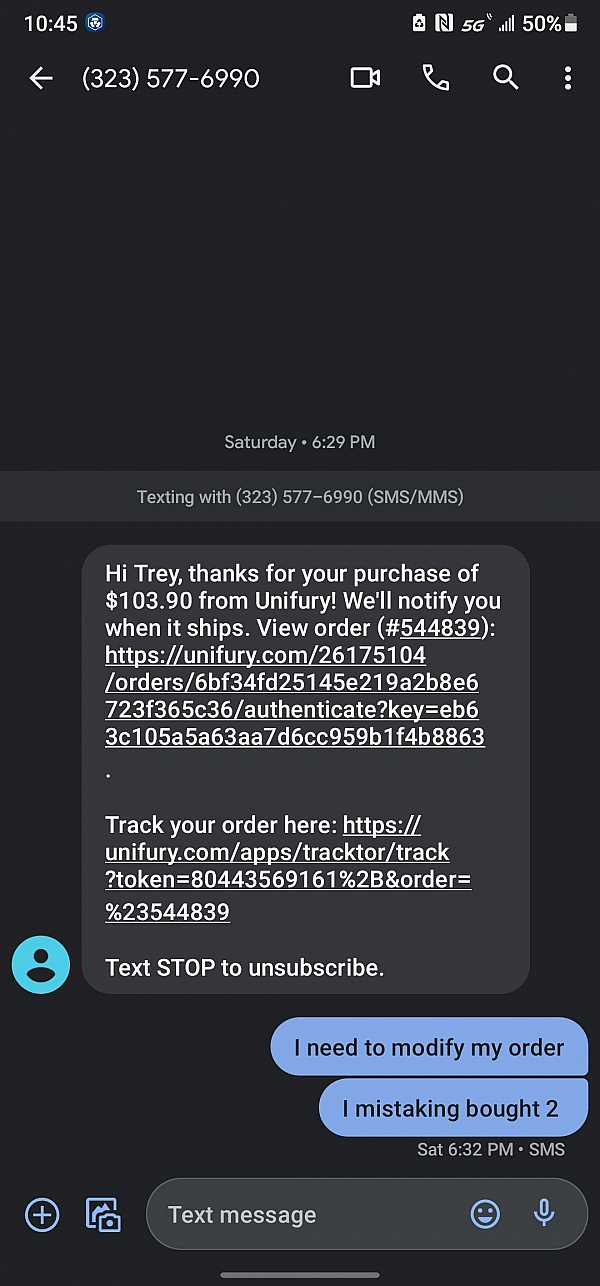This screenshot has width=600, height=1286.
Task: Open the emoji picker
Action: pyautogui.click(x=485, y=1214)
